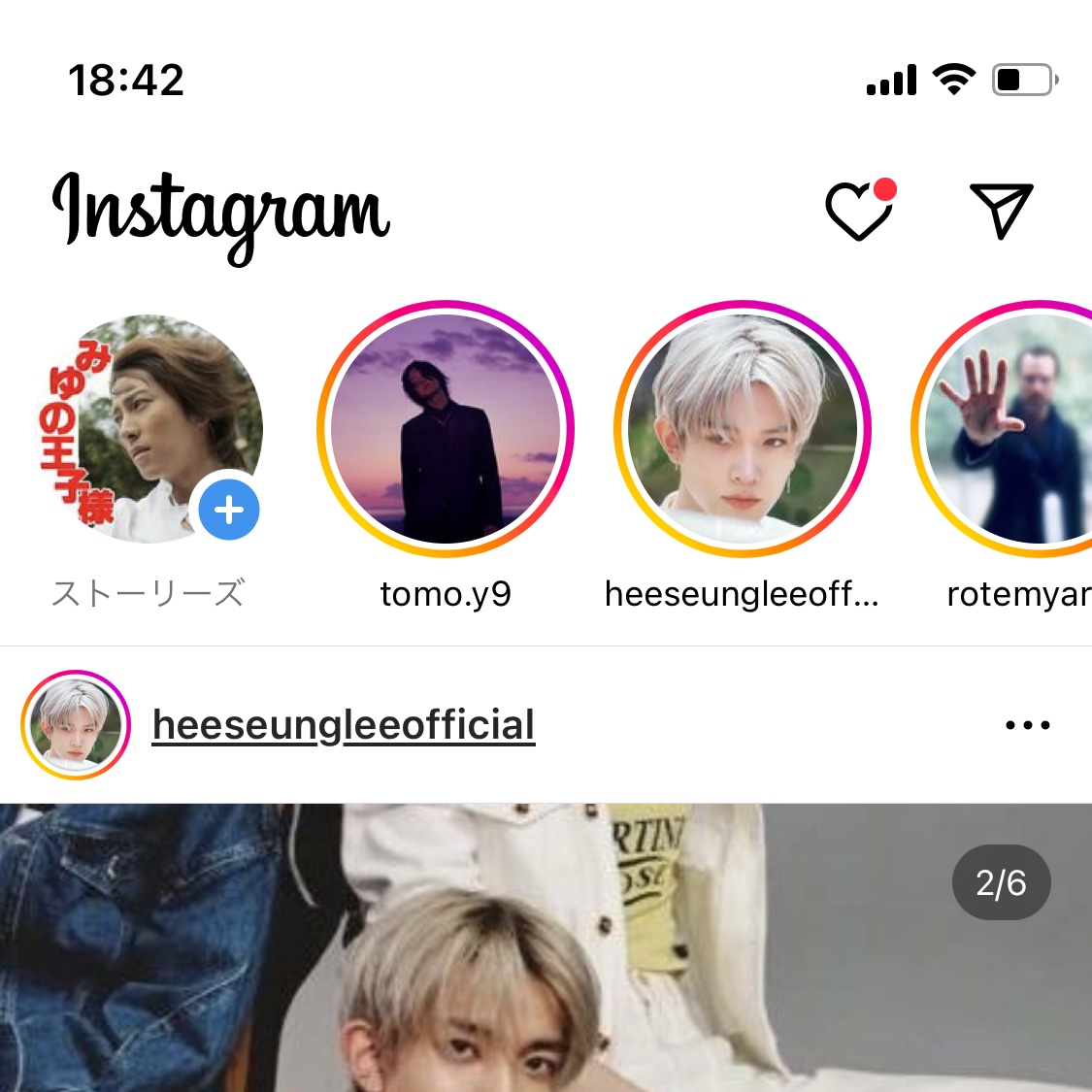Open the activity heart notifications
The width and height of the screenshot is (1092, 1092).
[859, 210]
